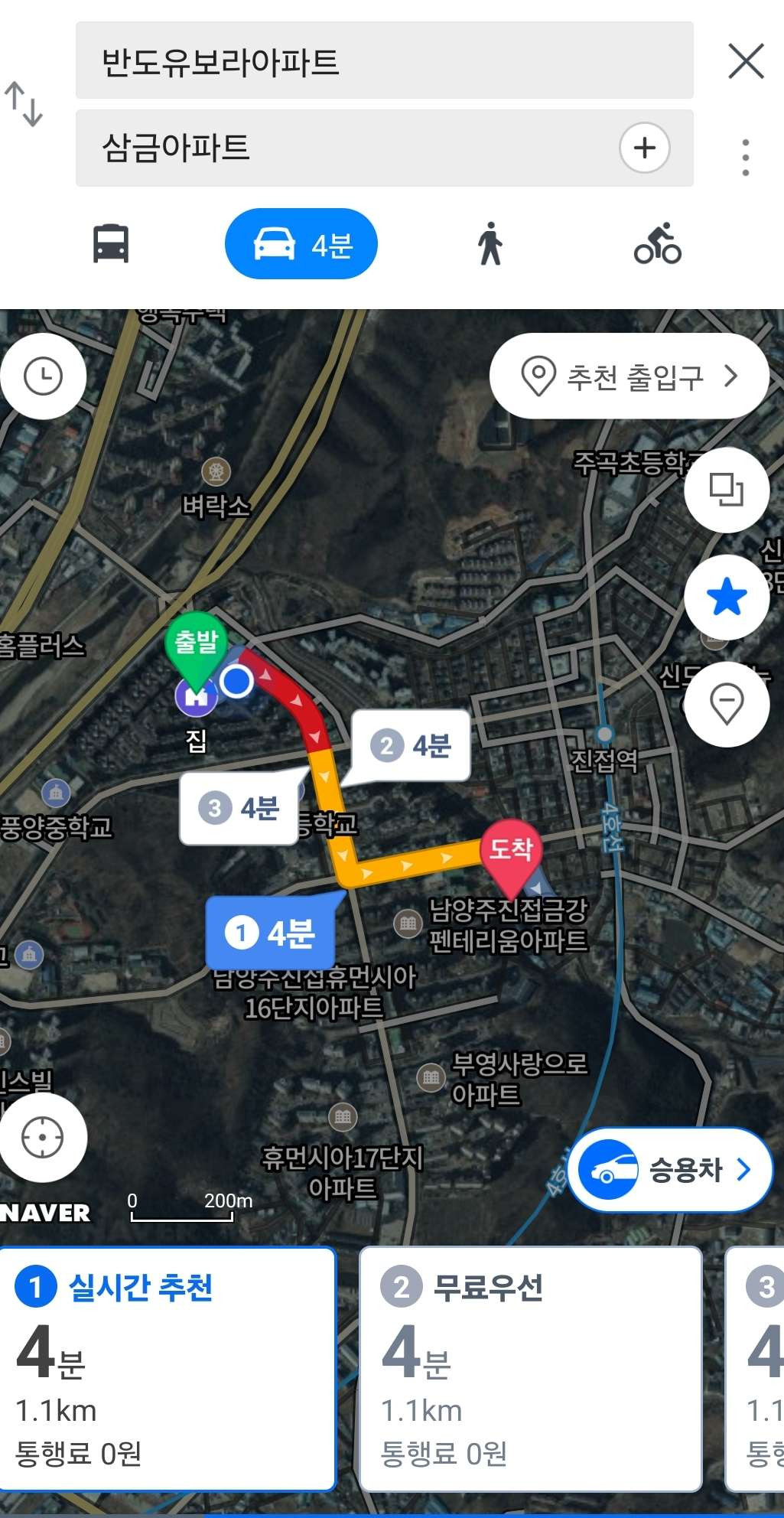Switch to bicycle directions

pyautogui.click(x=657, y=244)
